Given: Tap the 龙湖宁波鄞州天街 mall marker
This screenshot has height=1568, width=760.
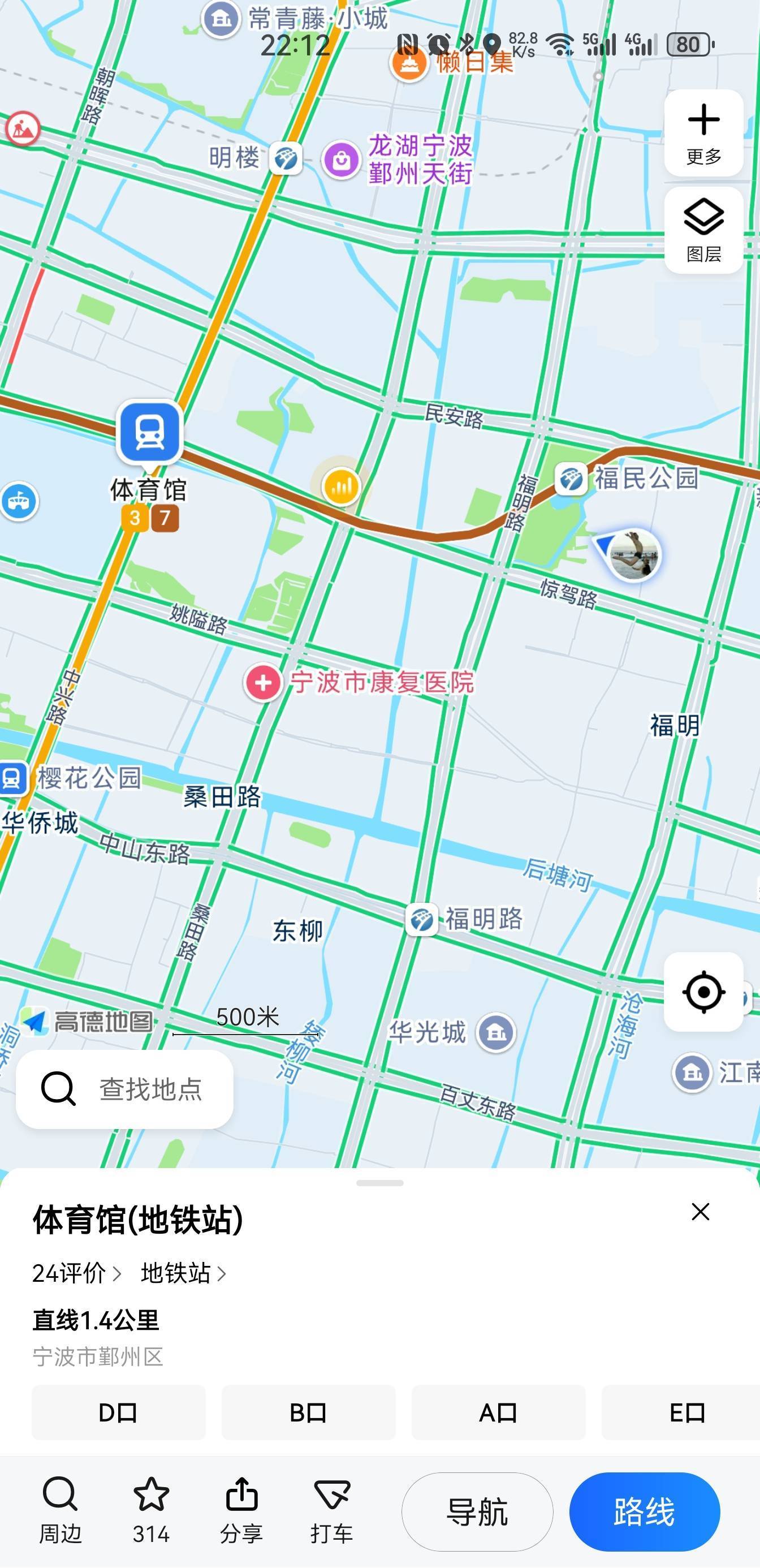Looking at the screenshot, I should coord(342,160).
